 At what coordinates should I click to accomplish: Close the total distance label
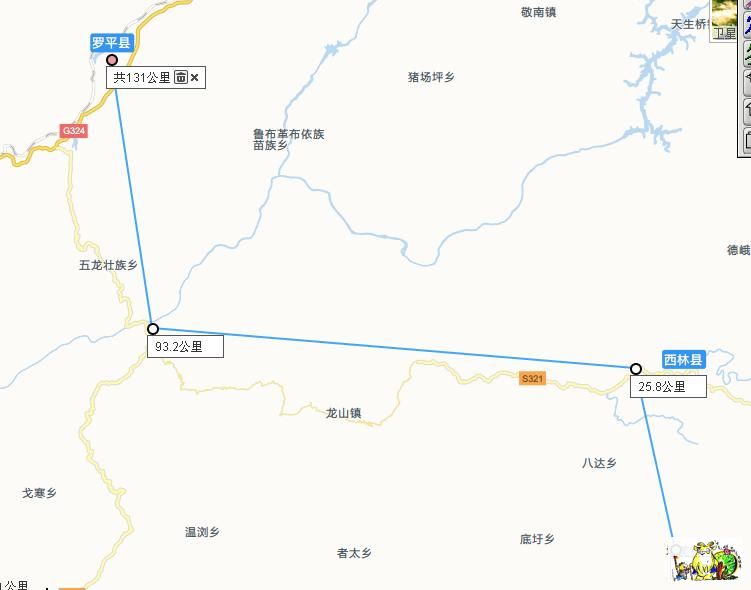click(x=195, y=77)
